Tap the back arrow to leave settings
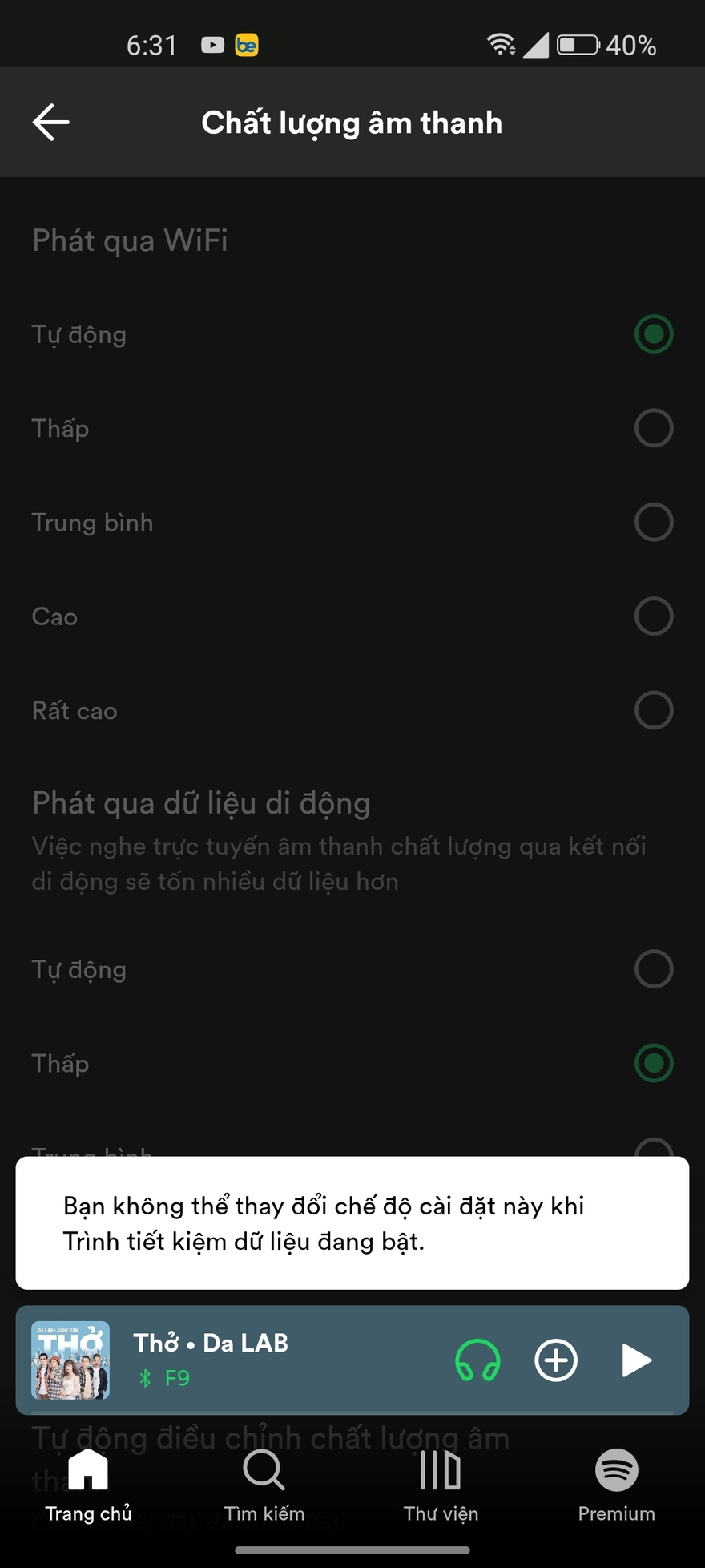Screen dimensions: 705x1568 (50, 122)
